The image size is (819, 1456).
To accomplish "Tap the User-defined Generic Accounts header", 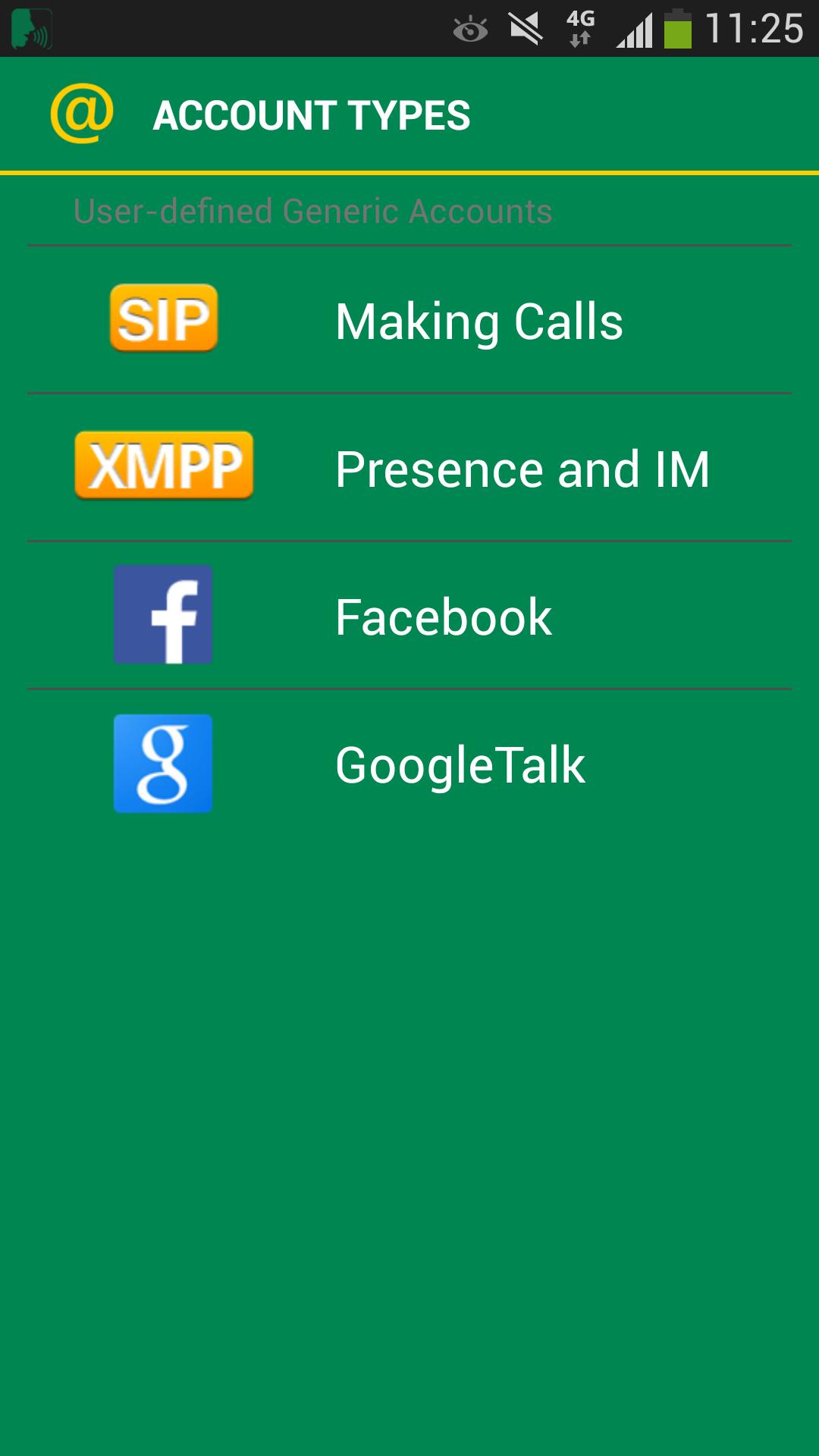I will coord(312,212).
